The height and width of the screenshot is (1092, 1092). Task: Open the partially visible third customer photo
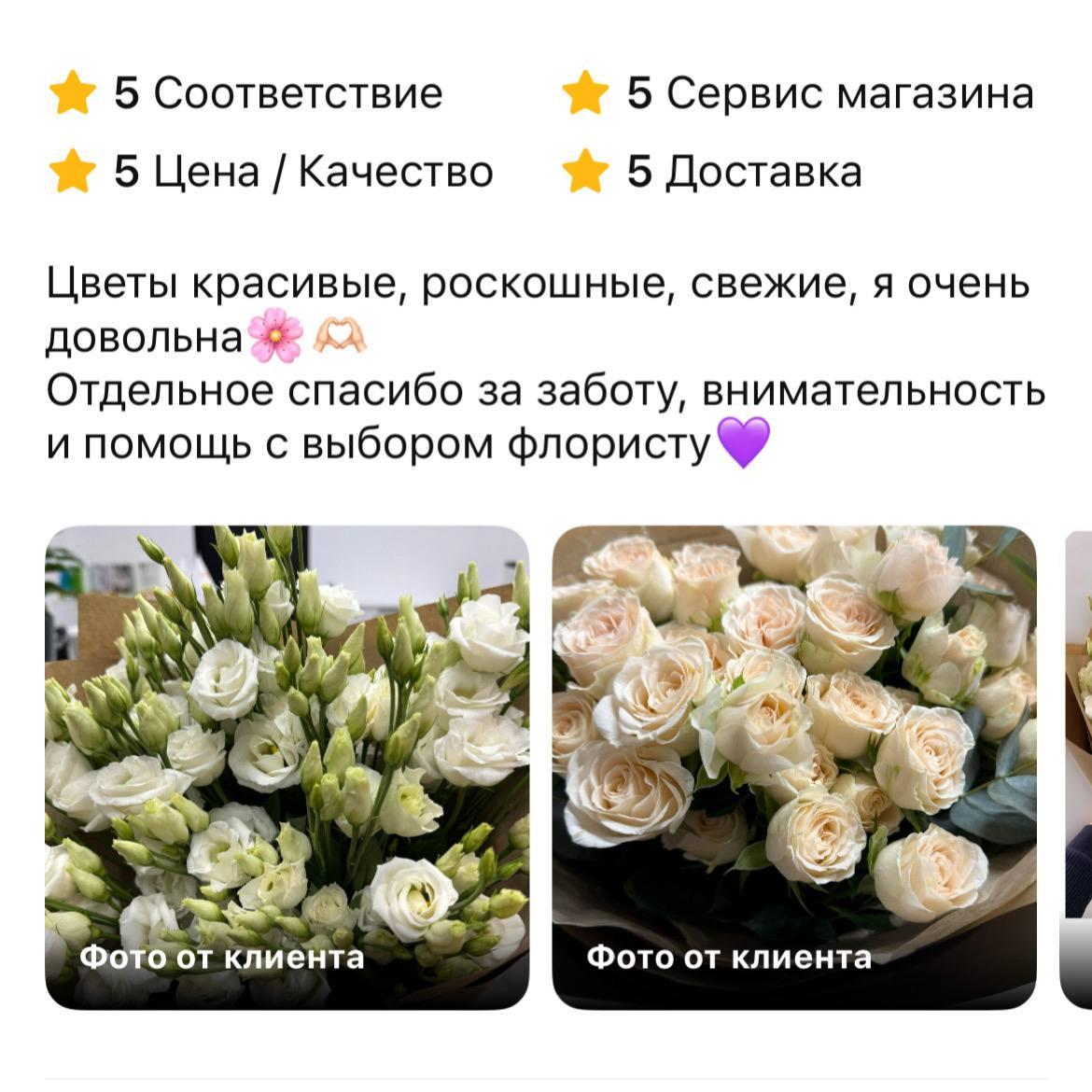[x=1077, y=767]
